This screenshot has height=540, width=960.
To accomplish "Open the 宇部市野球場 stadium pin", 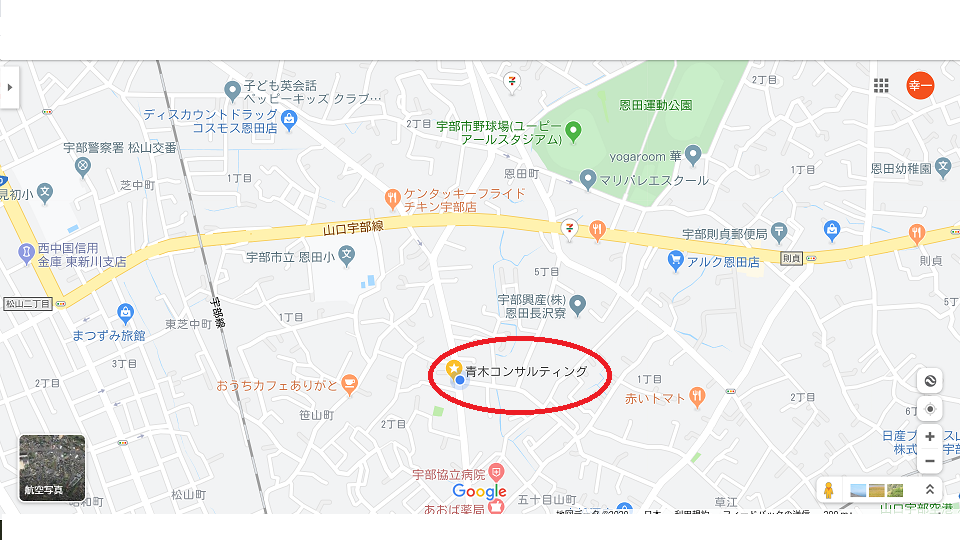I will coord(574,130).
